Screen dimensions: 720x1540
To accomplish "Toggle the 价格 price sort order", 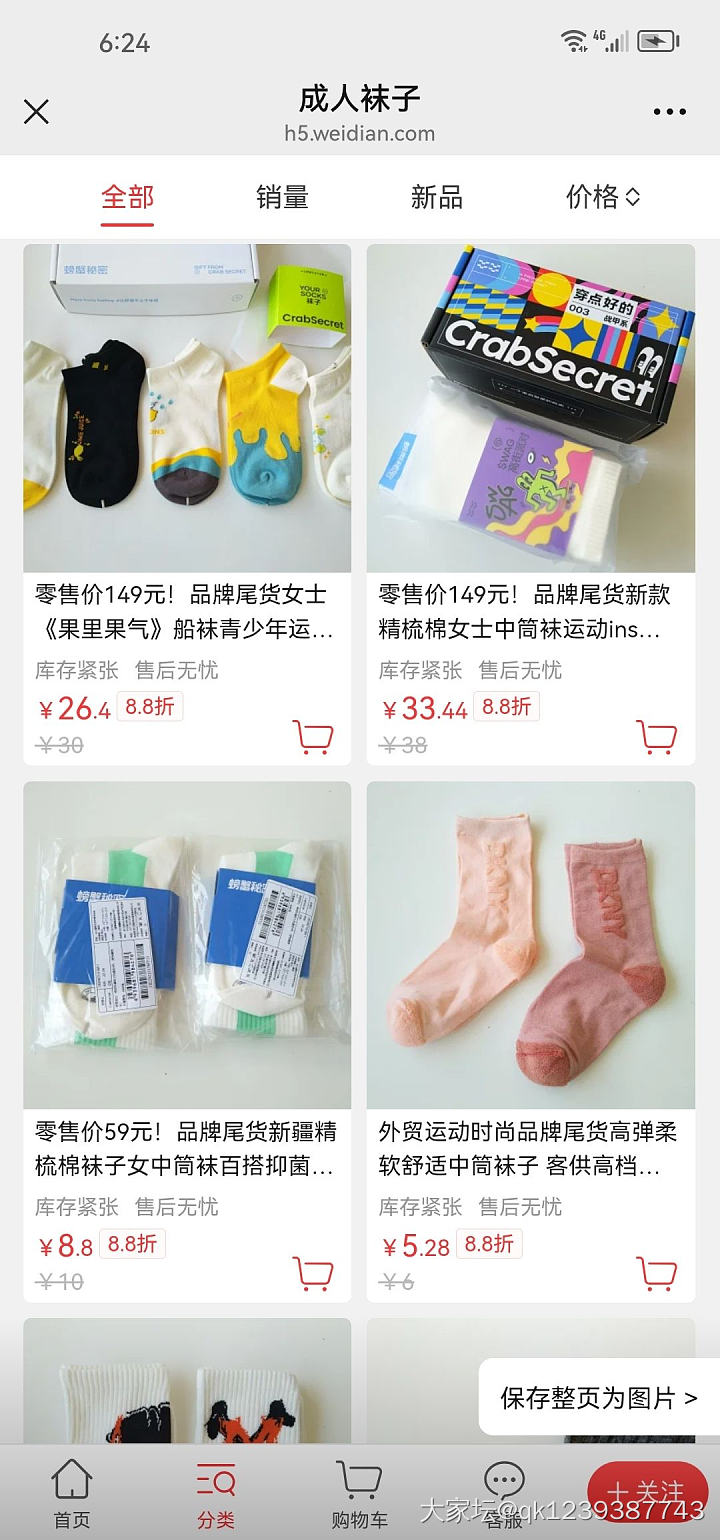I will click(x=631, y=197).
